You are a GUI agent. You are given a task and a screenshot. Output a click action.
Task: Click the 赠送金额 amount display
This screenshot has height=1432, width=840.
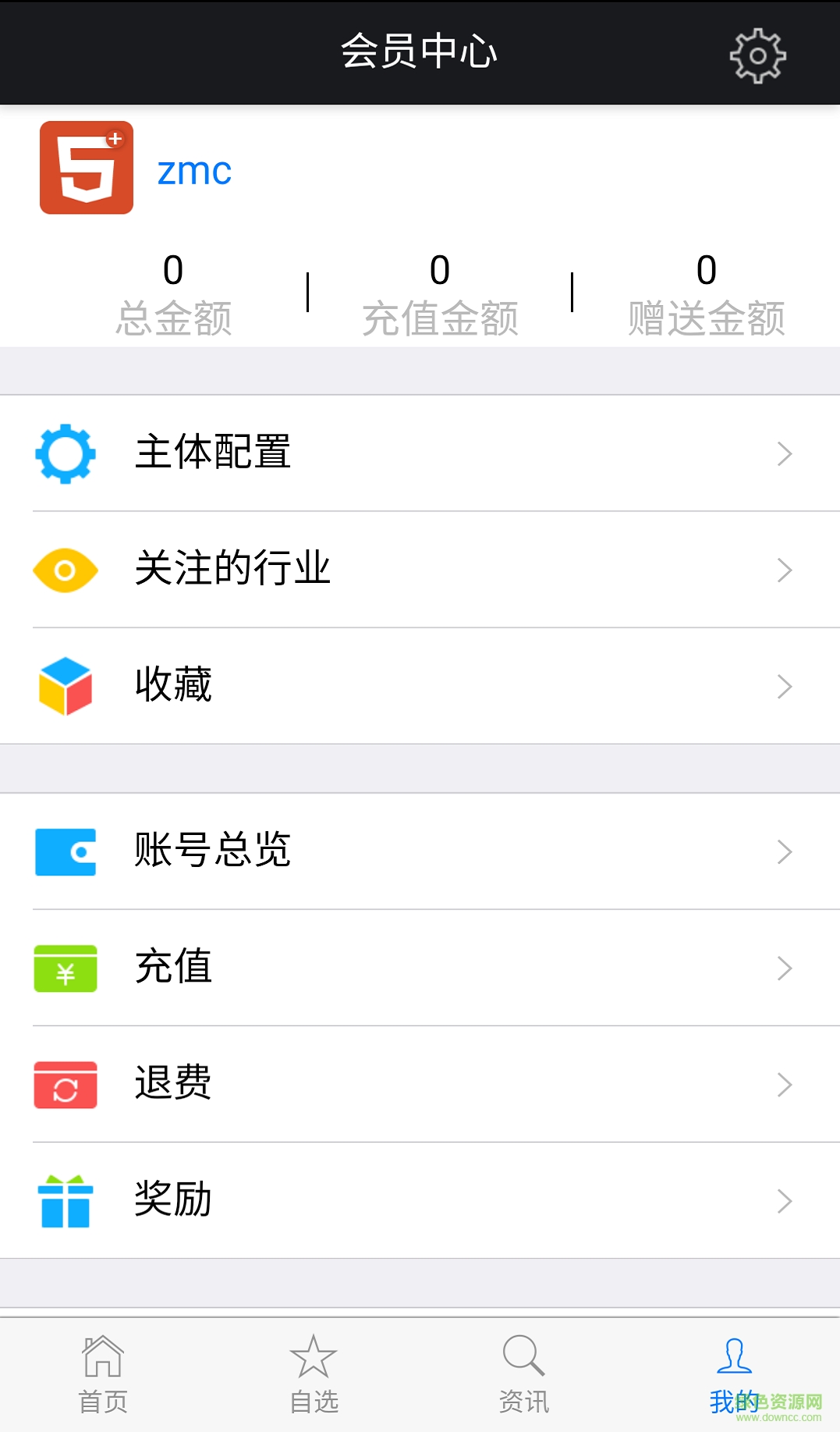pyautogui.click(x=707, y=270)
